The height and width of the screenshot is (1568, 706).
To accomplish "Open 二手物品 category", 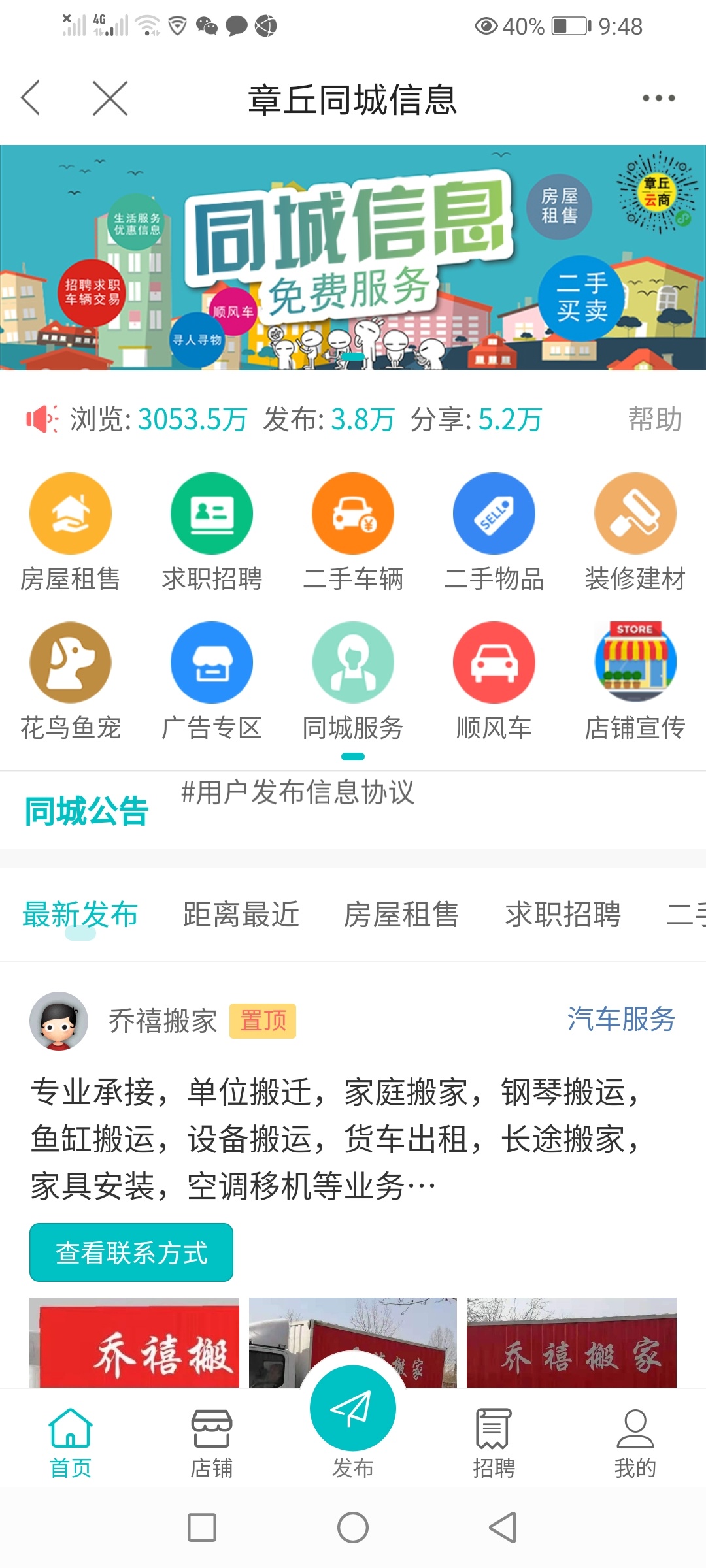I will [x=494, y=514].
